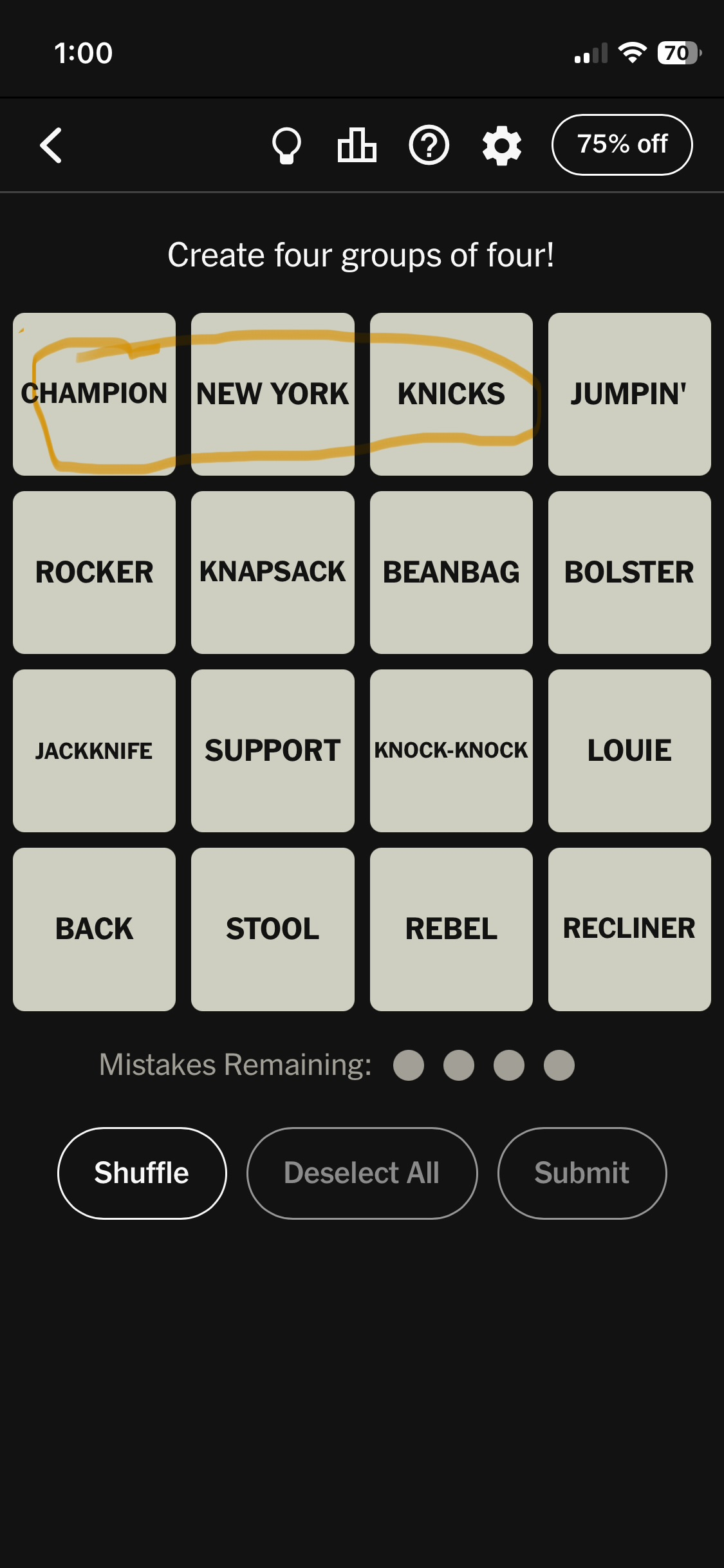Select the BEANBAG tile
The image size is (724, 1568).
[x=451, y=572]
